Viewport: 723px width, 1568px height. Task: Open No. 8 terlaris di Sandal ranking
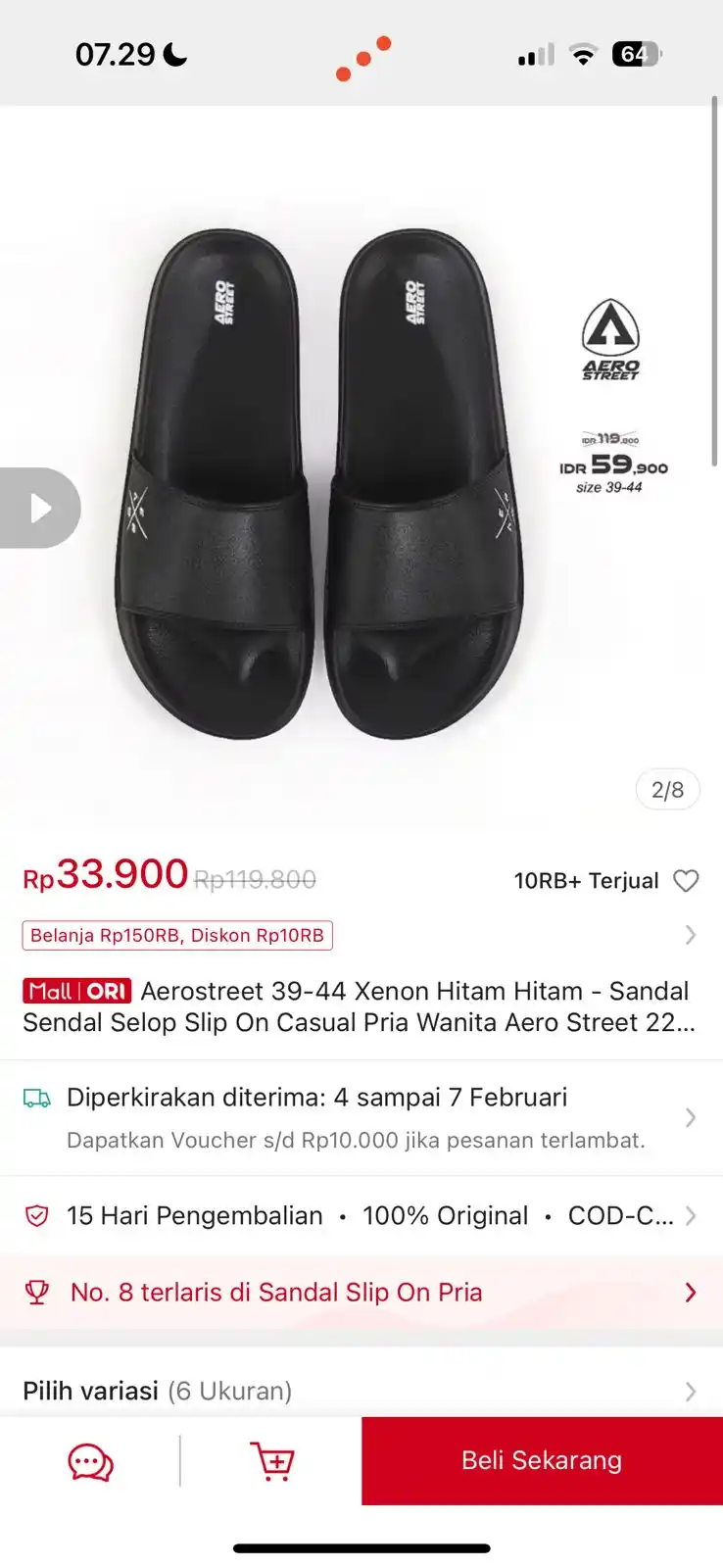[x=361, y=1292]
